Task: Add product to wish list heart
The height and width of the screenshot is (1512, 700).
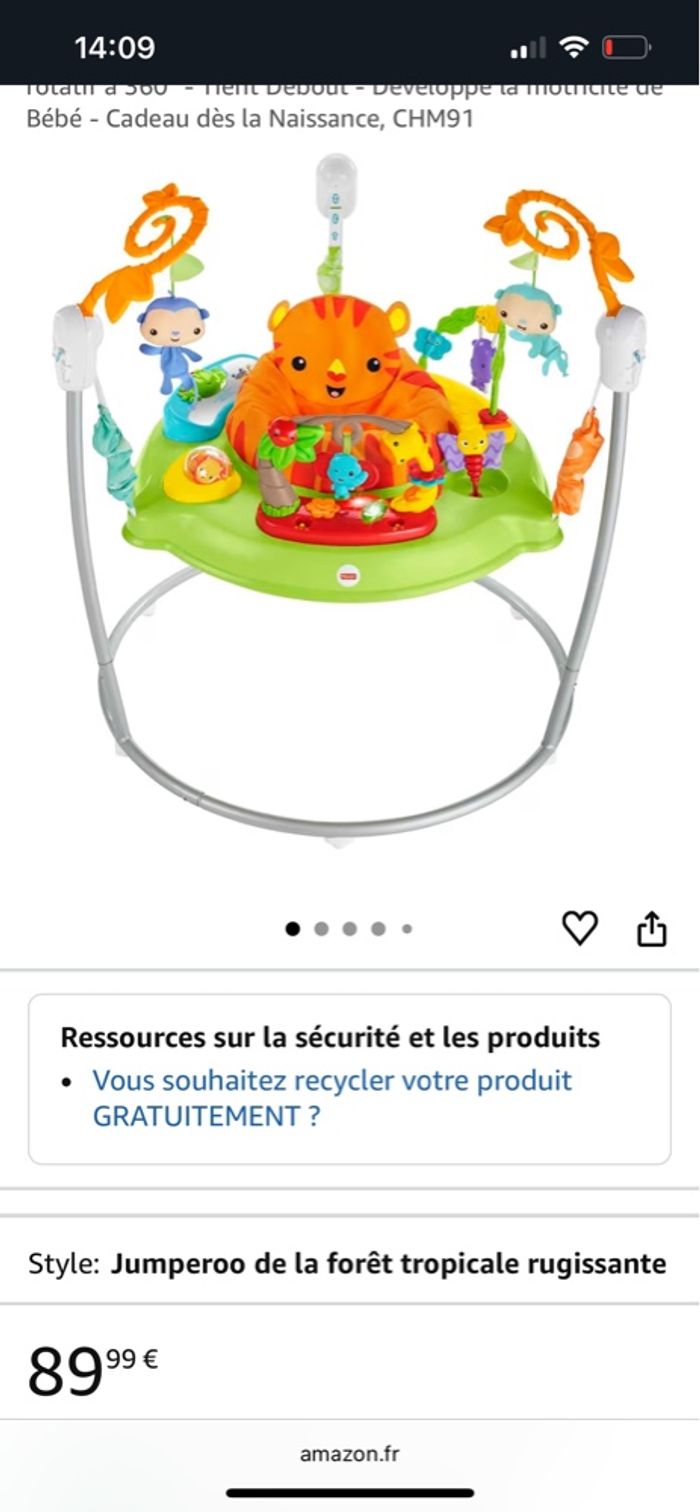Action: 579,928
